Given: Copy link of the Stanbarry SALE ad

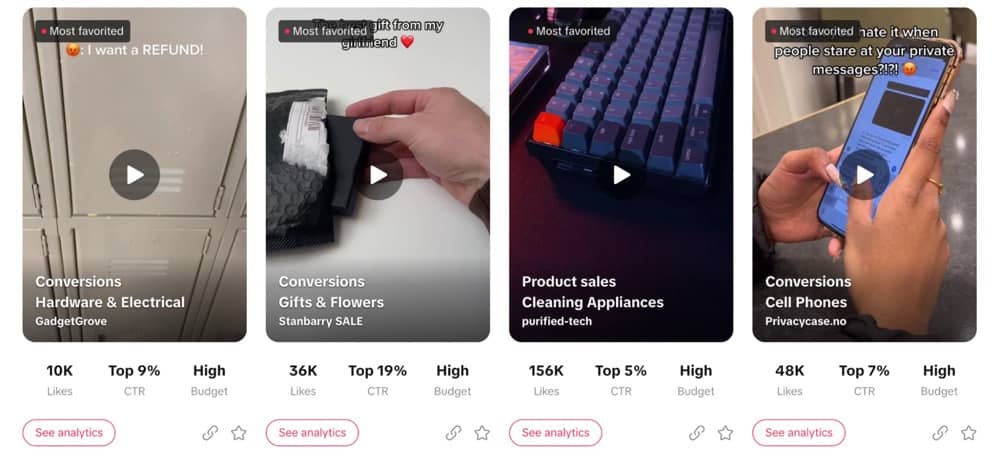Looking at the screenshot, I should pos(453,433).
